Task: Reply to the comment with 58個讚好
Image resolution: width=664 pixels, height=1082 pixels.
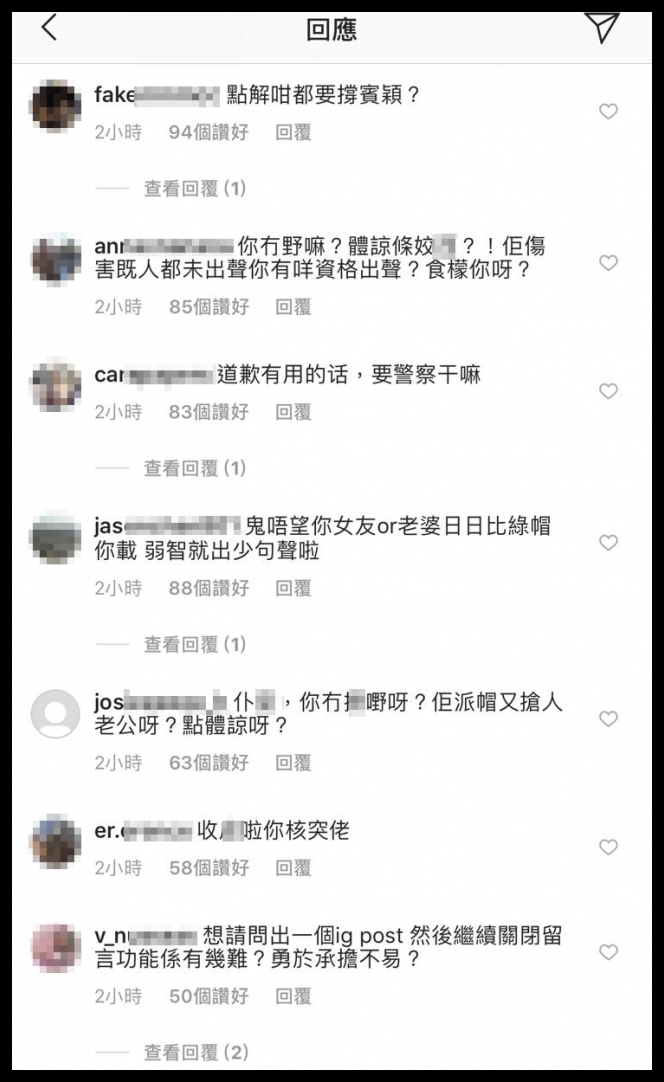Action: (293, 868)
